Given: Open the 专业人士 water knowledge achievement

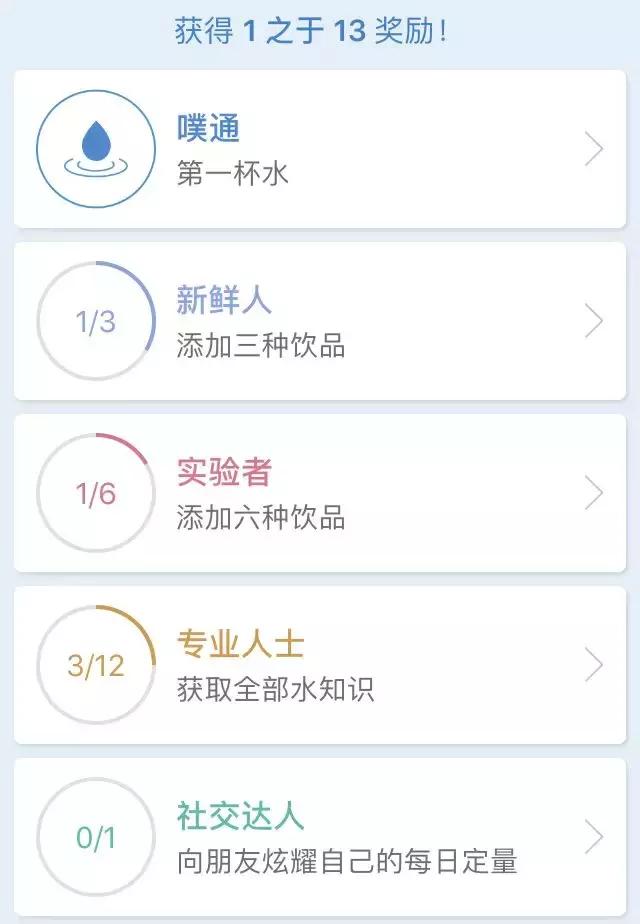Looking at the screenshot, I should (x=320, y=665).
